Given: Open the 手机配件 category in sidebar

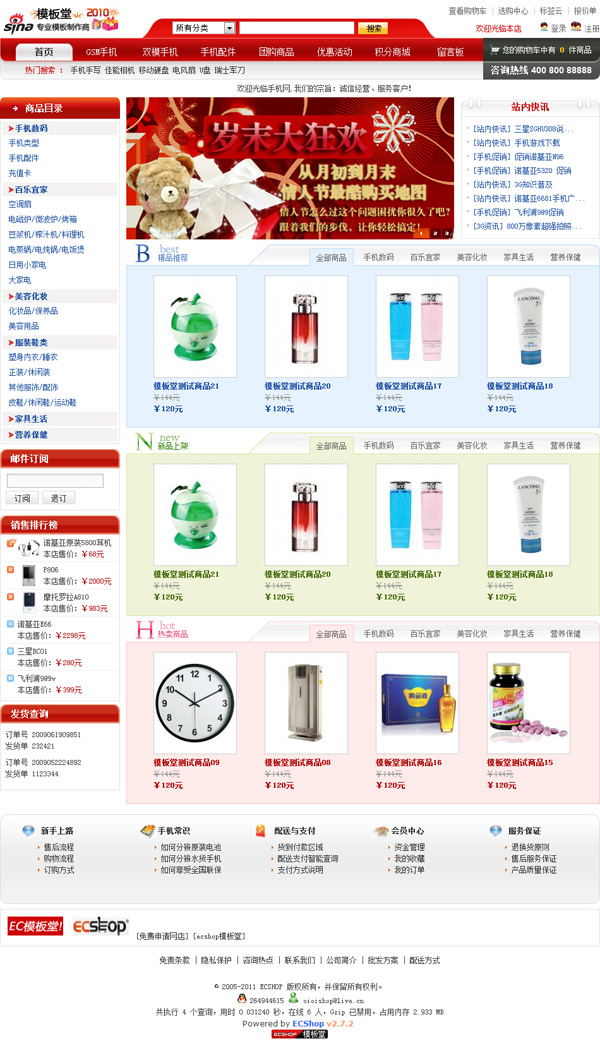Looking at the screenshot, I should [24, 158].
